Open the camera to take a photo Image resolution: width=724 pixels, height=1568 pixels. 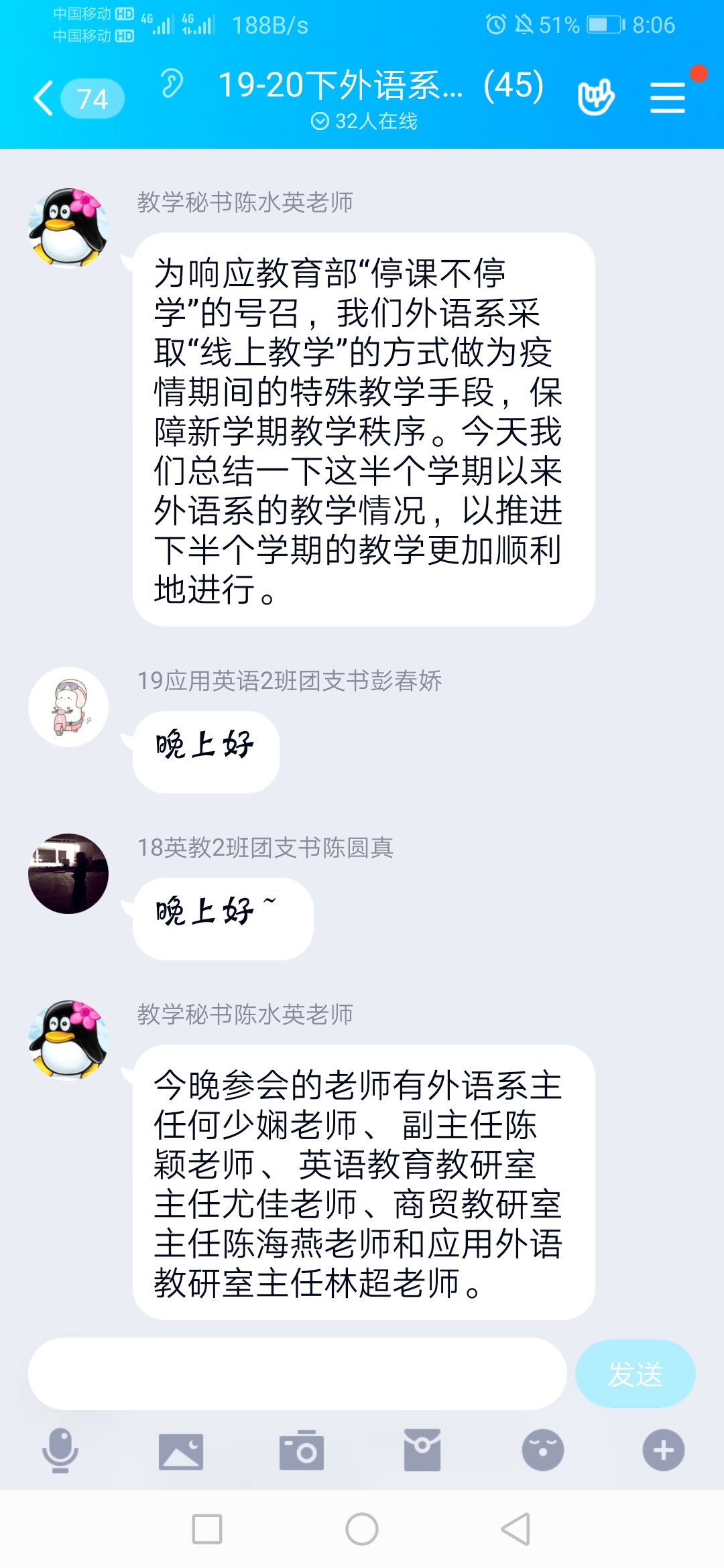tap(302, 1451)
